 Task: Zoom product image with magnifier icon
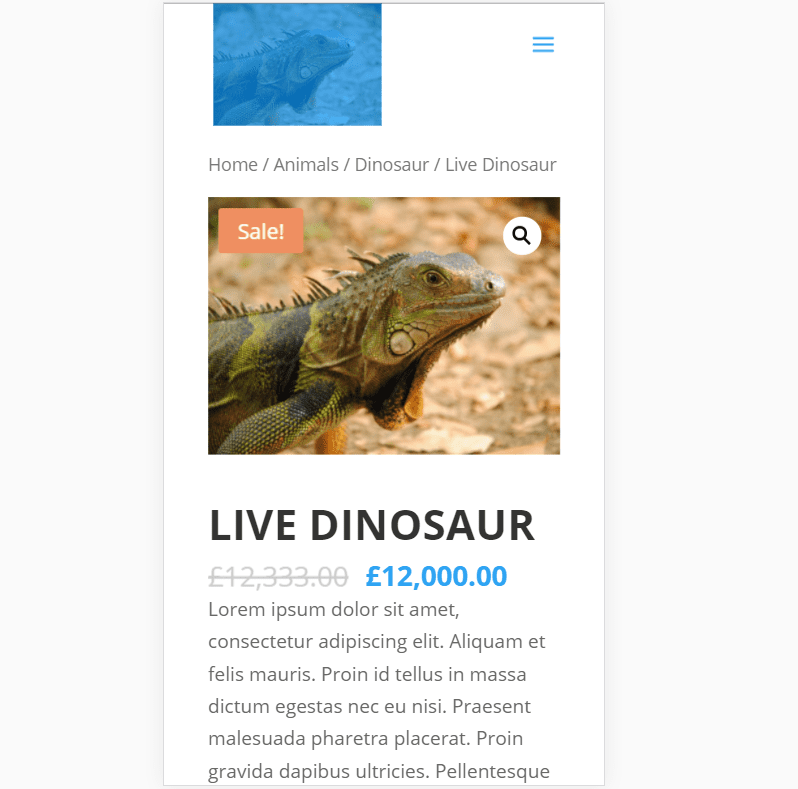[521, 236]
